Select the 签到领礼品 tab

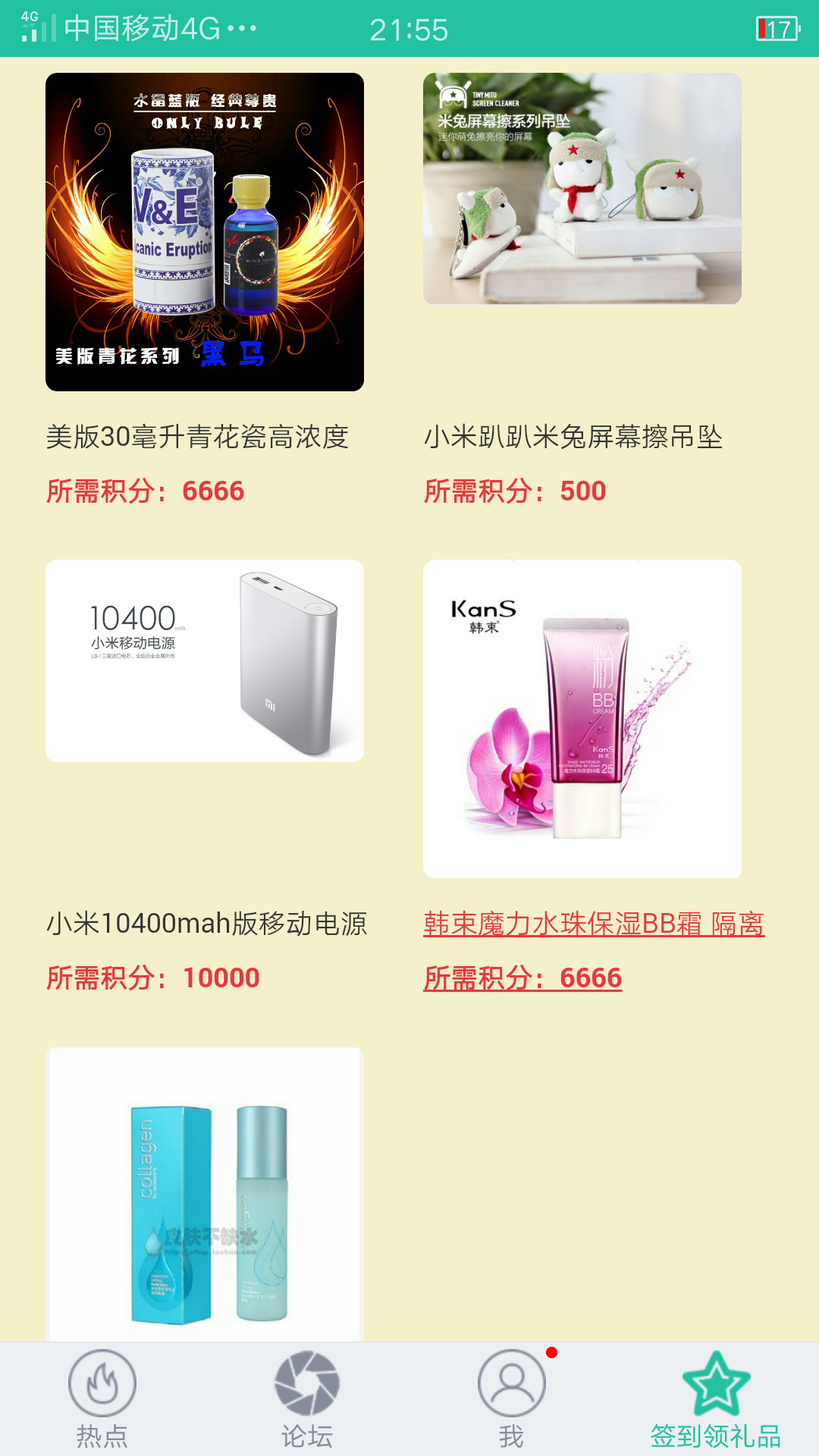pyautogui.click(x=716, y=1399)
